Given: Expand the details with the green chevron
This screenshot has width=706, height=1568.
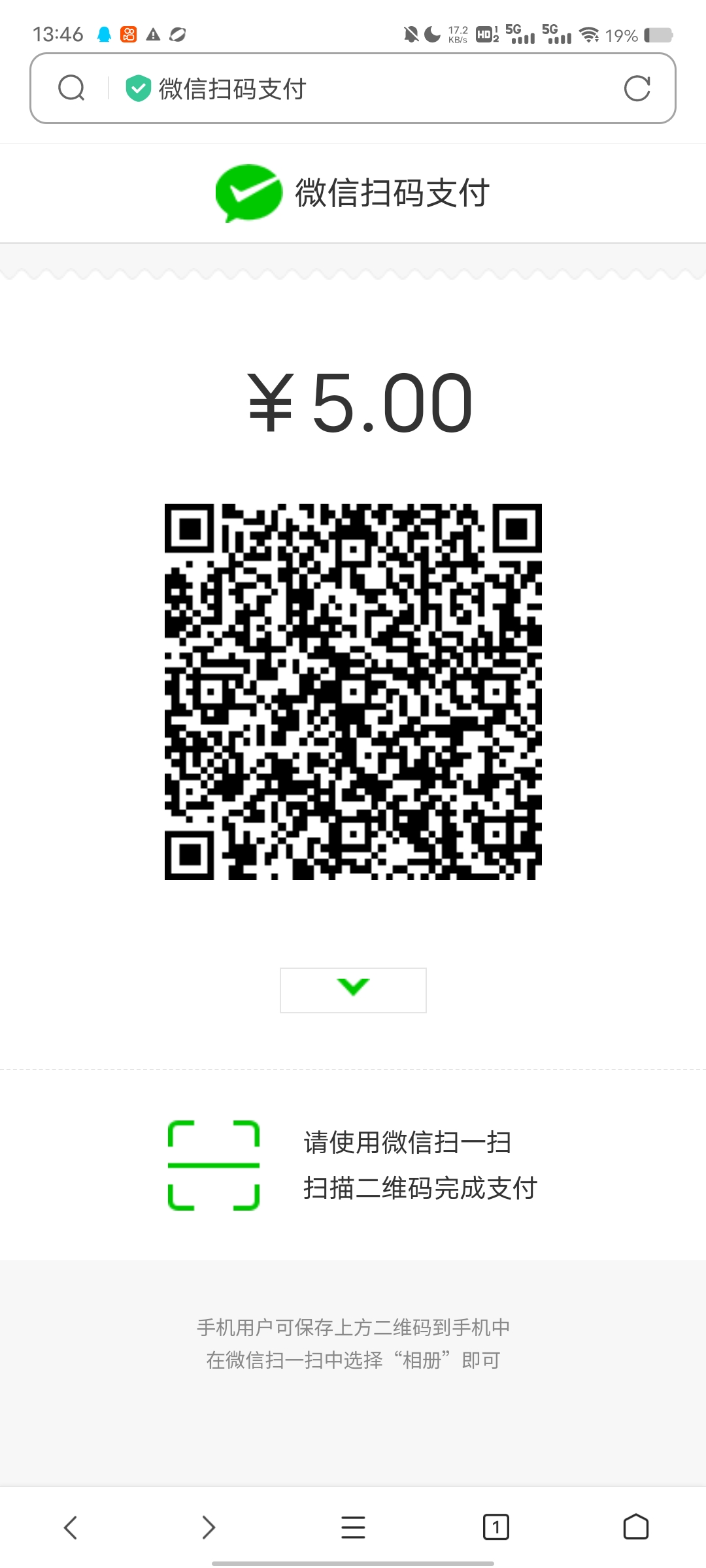Looking at the screenshot, I should [x=353, y=990].
